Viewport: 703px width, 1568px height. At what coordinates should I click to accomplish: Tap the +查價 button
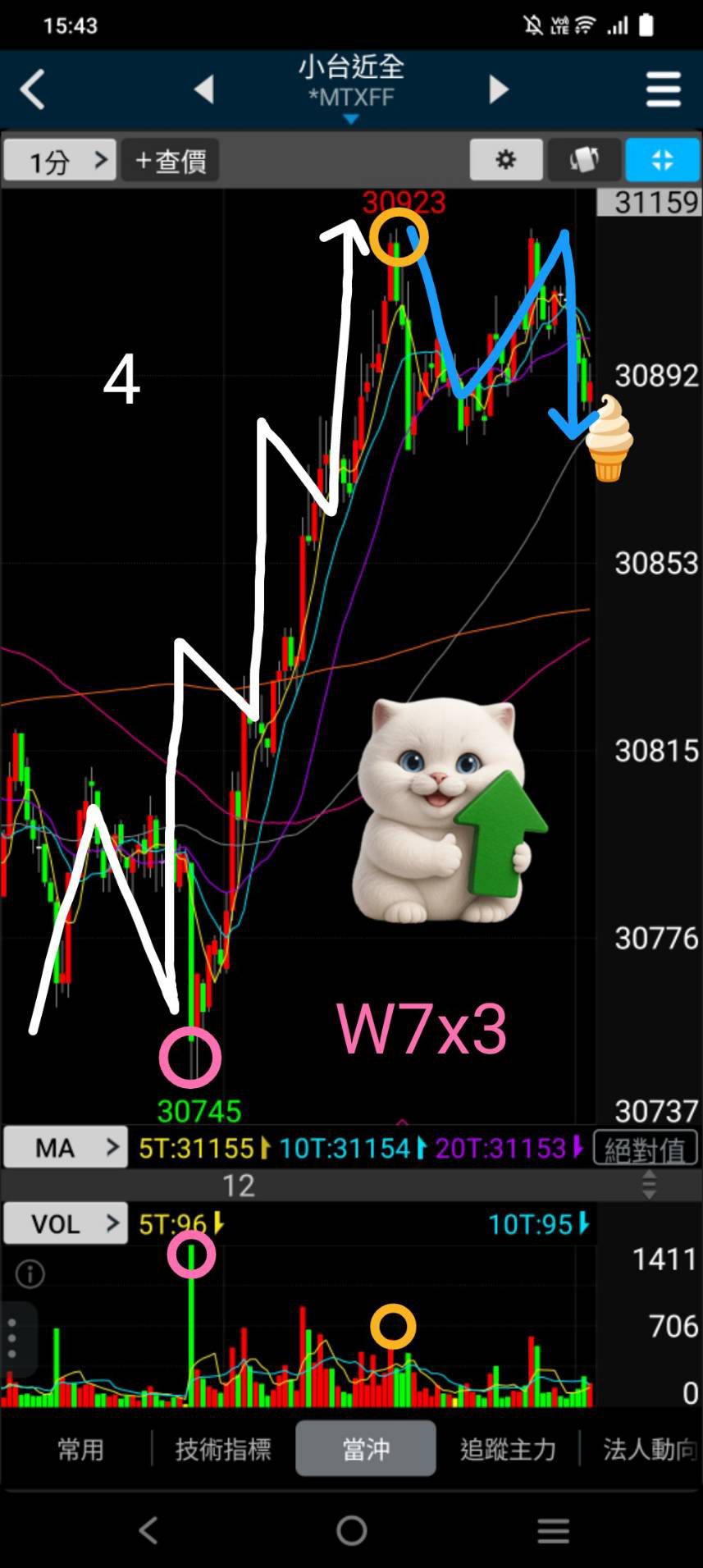click(x=171, y=160)
